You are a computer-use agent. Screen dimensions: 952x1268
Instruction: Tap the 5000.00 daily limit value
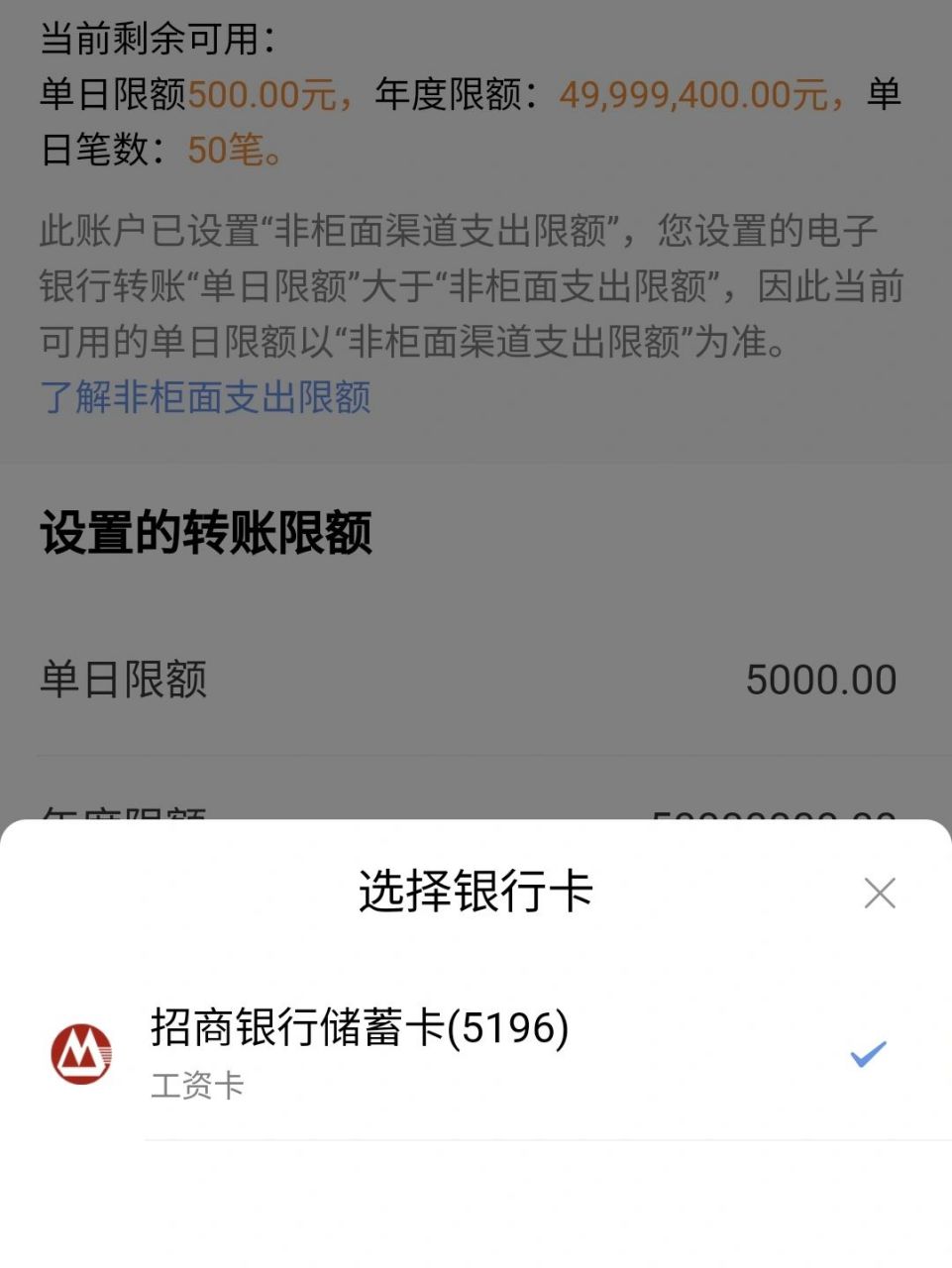point(821,679)
